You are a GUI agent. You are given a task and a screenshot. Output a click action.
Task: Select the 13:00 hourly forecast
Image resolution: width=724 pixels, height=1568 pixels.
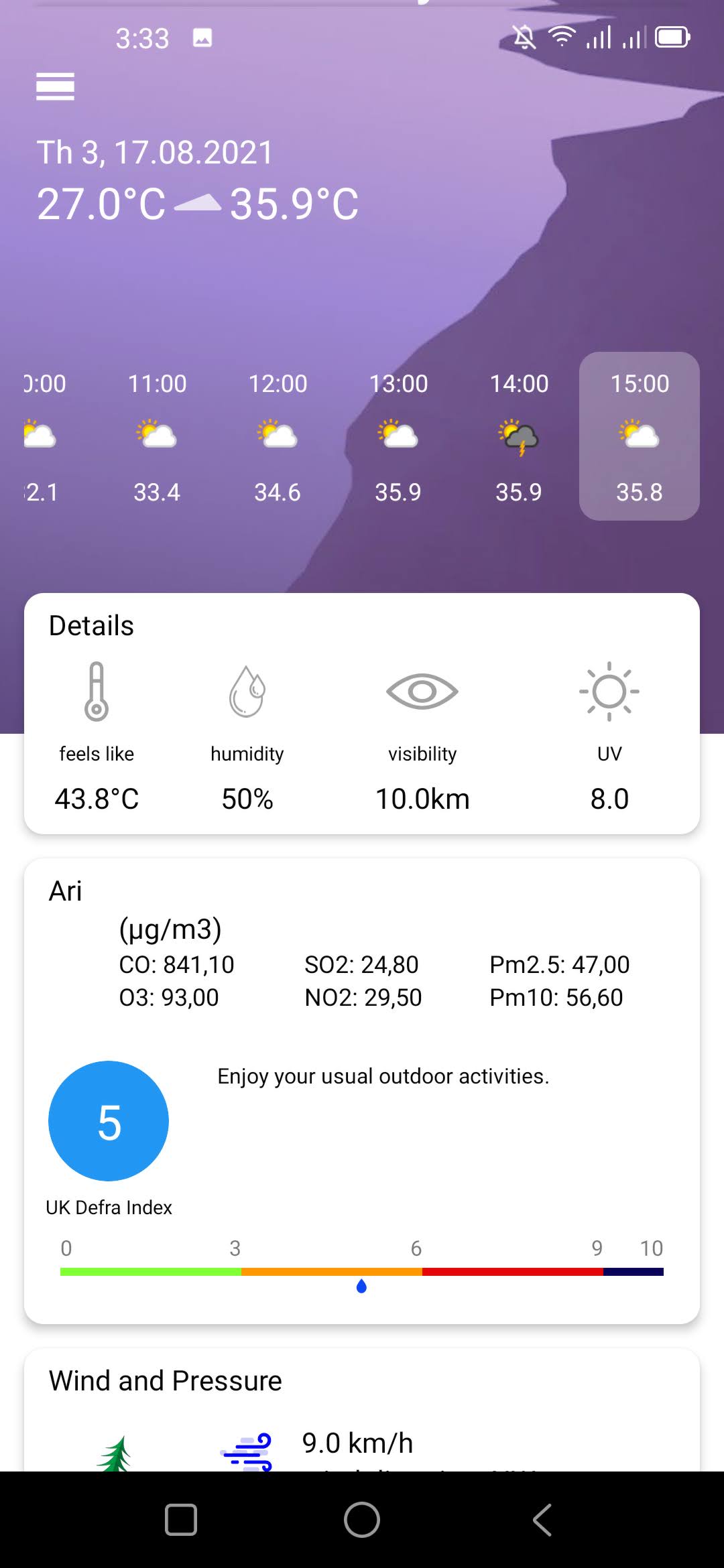click(398, 436)
